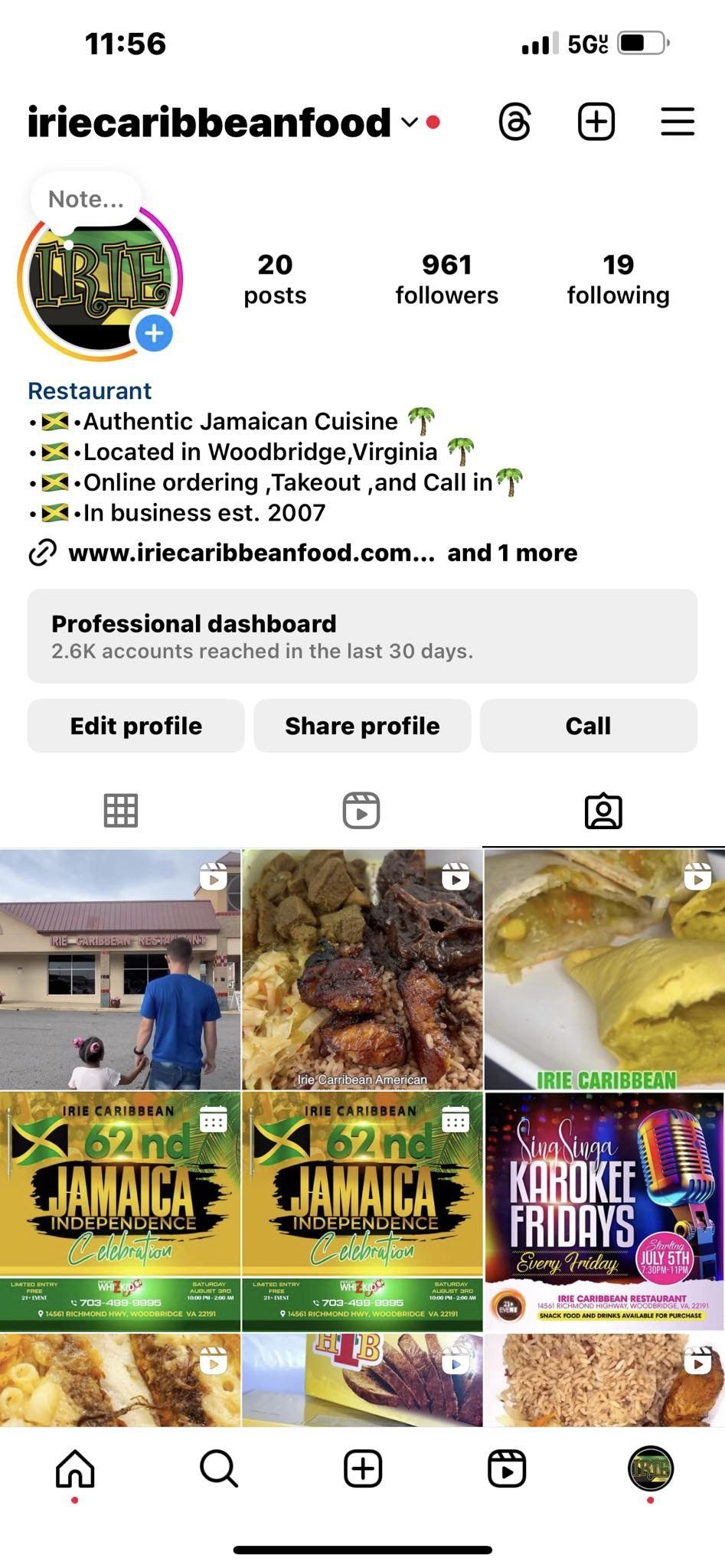Open Karaoke Fridays post
Image resolution: width=725 pixels, height=1568 pixels.
(604, 1210)
